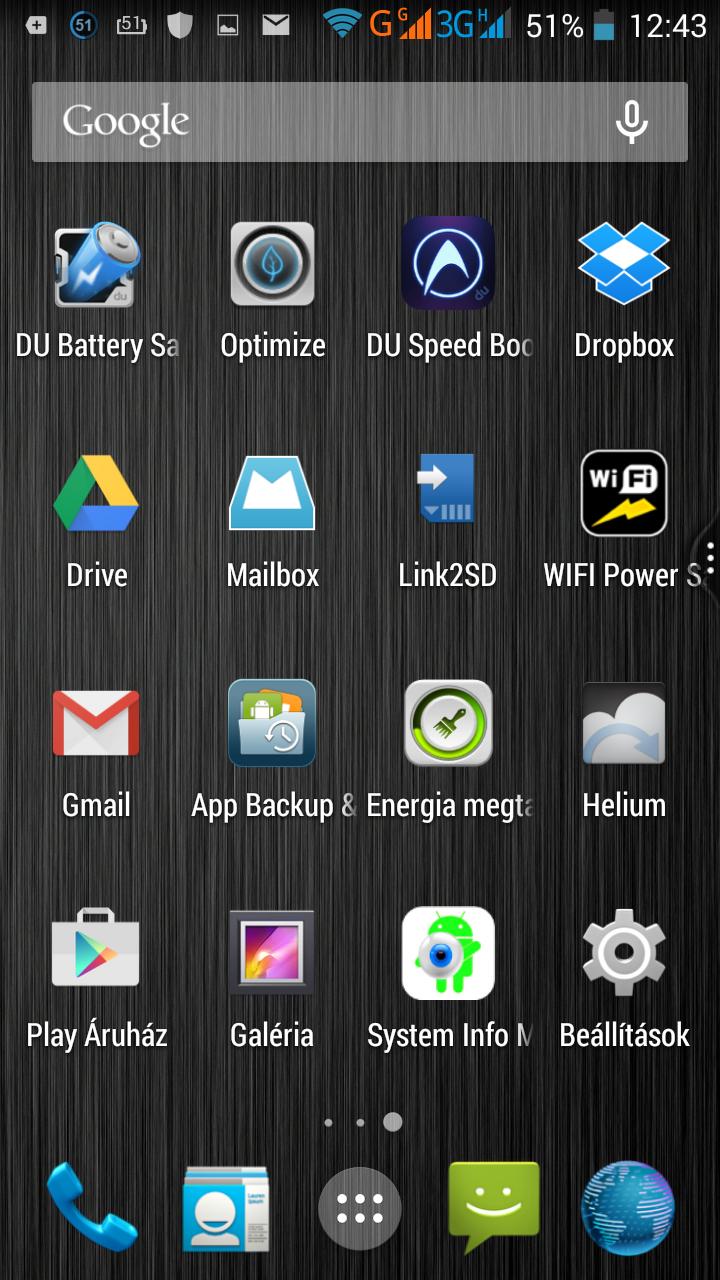
Task: Open the app drawer
Action: [x=360, y=1208]
